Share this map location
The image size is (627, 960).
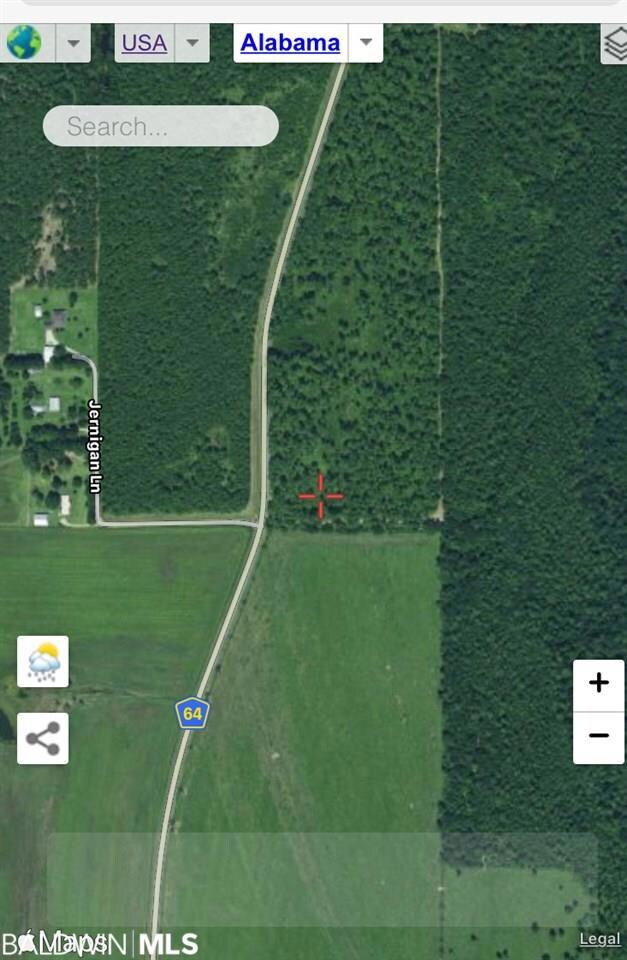click(43, 739)
